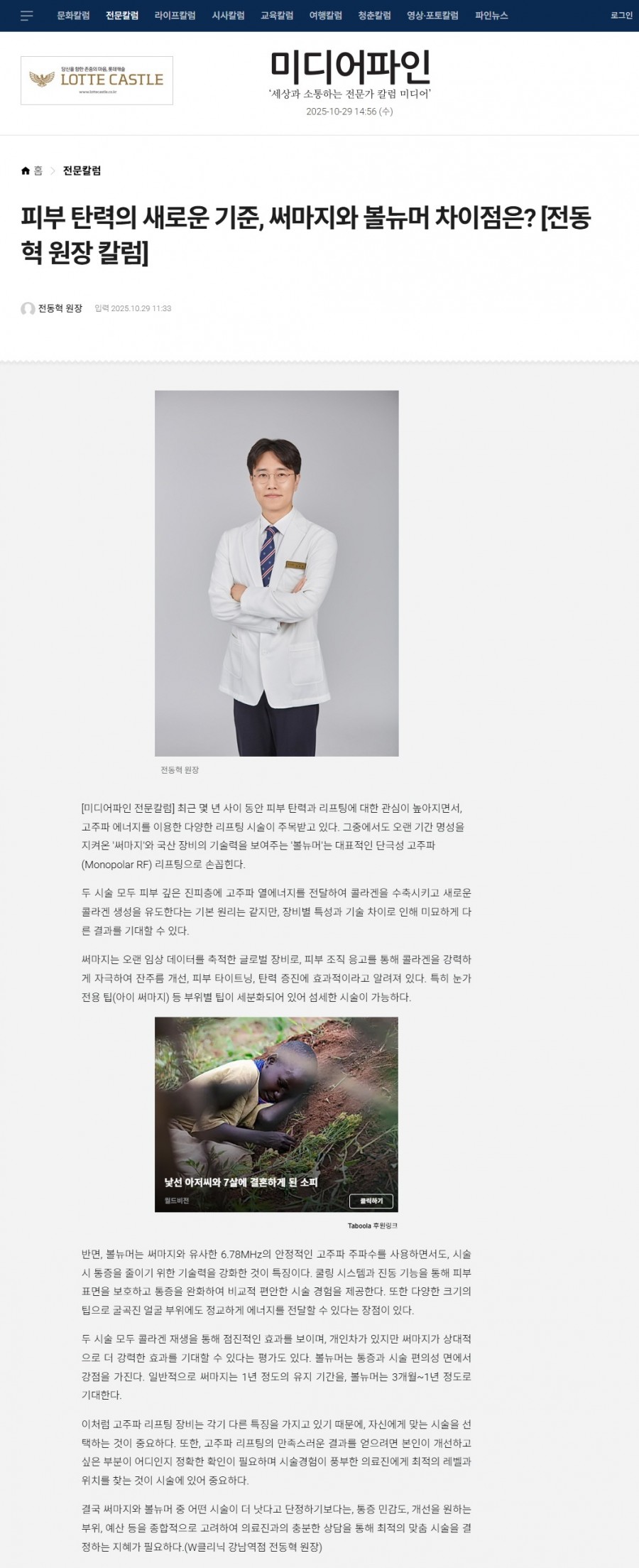
Task: Open 교육칼럼 section
Action: point(277,16)
